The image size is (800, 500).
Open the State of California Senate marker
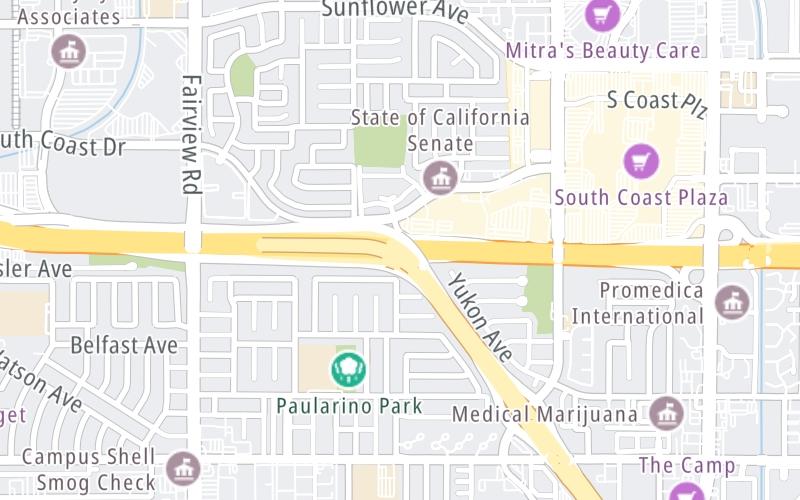click(440, 180)
